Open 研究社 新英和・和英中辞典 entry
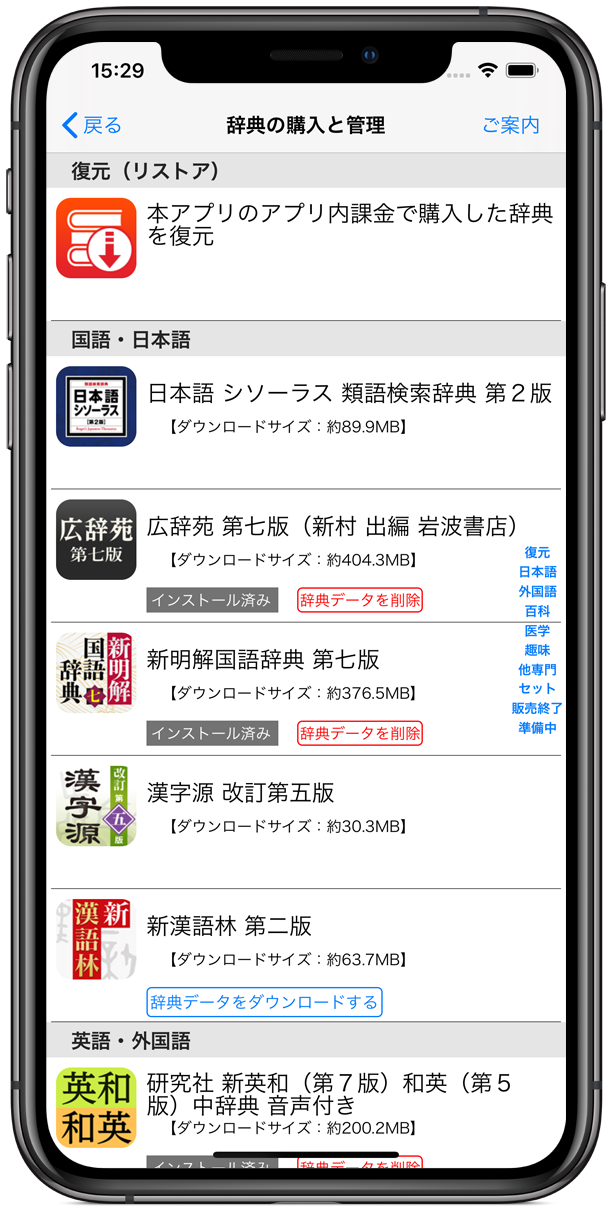This screenshot has width=613, height=1210. pyautogui.click(x=330, y=1094)
